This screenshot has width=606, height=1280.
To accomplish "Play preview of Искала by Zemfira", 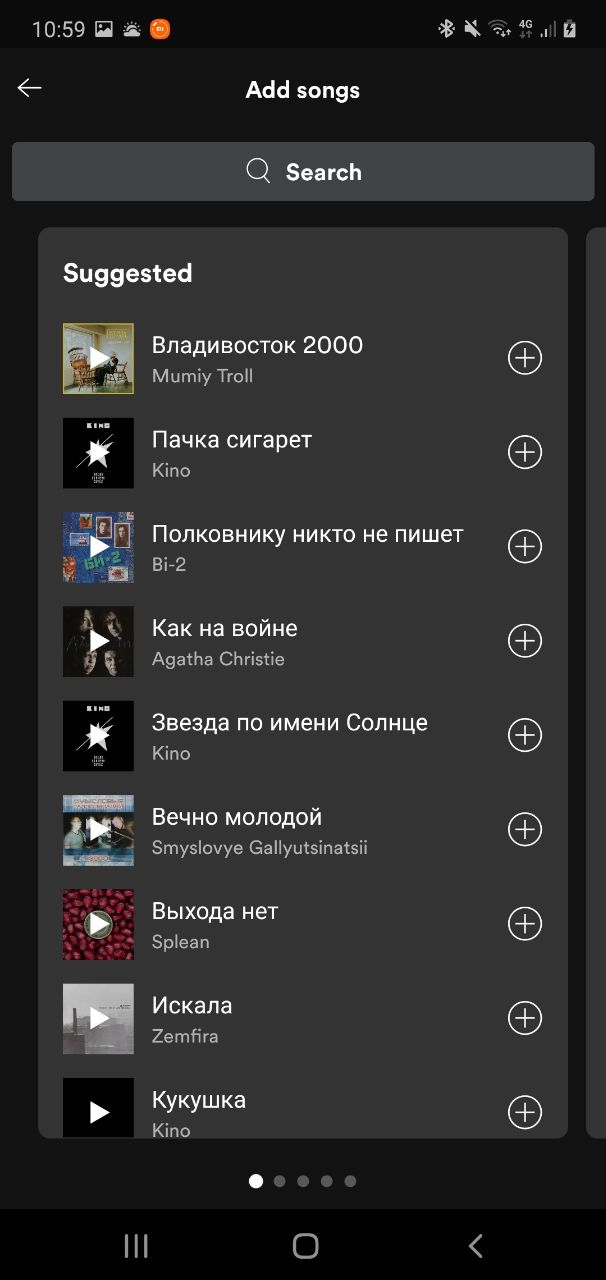I will [x=98, y=1018].
